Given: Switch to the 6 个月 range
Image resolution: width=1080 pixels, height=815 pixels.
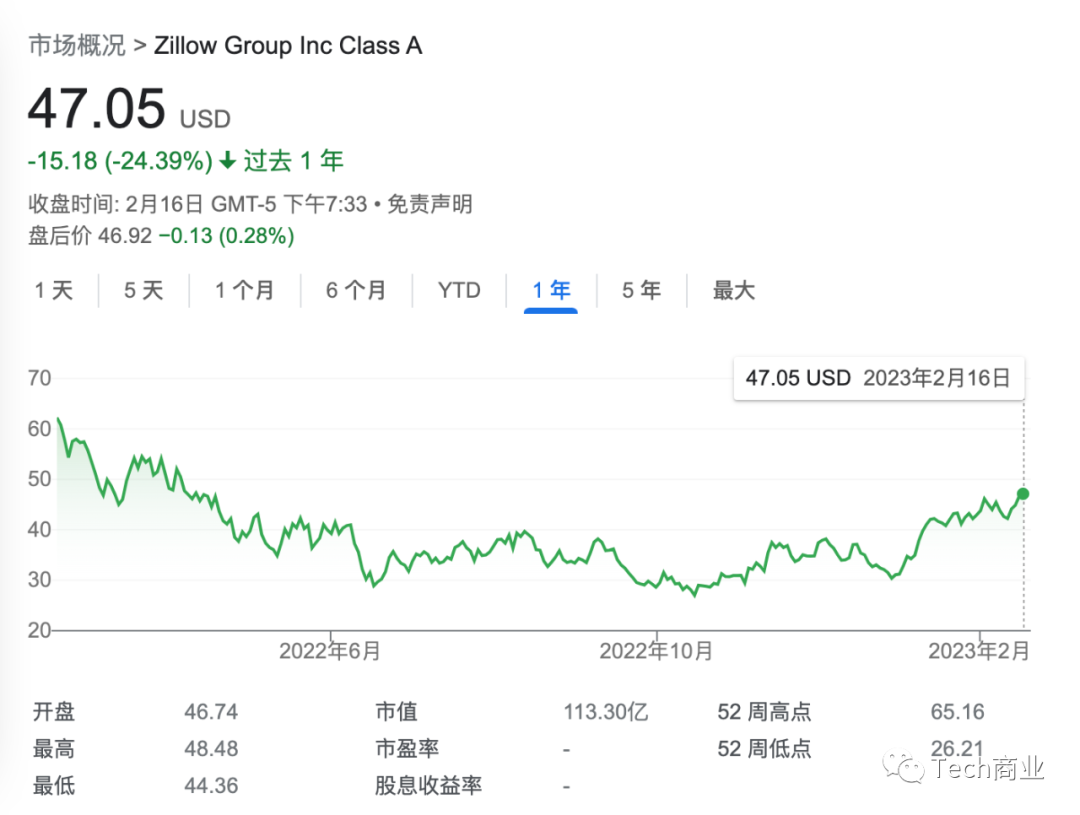Looking at the screenshot, I should (355, 291).
